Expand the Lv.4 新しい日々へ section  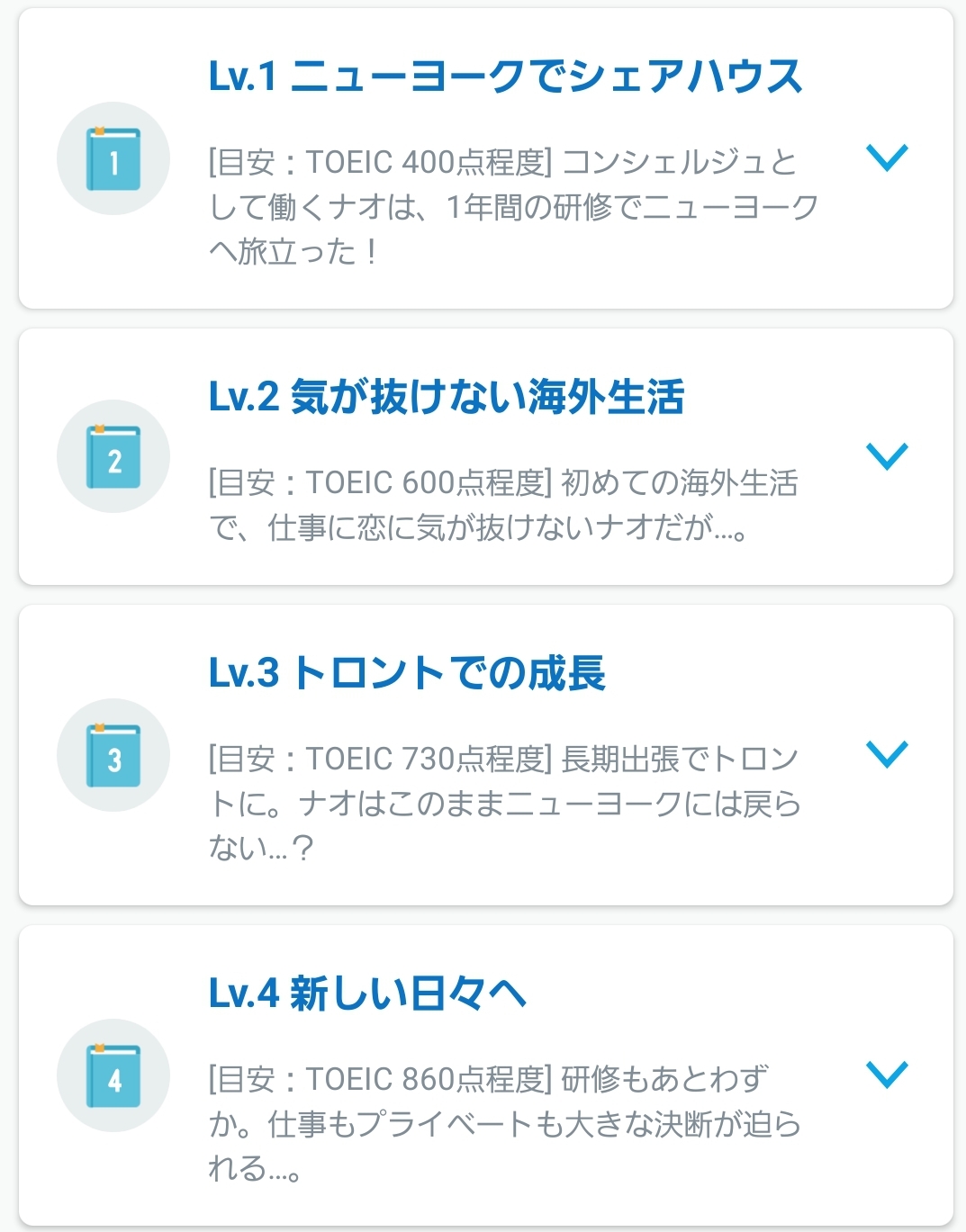[887, 1075]
